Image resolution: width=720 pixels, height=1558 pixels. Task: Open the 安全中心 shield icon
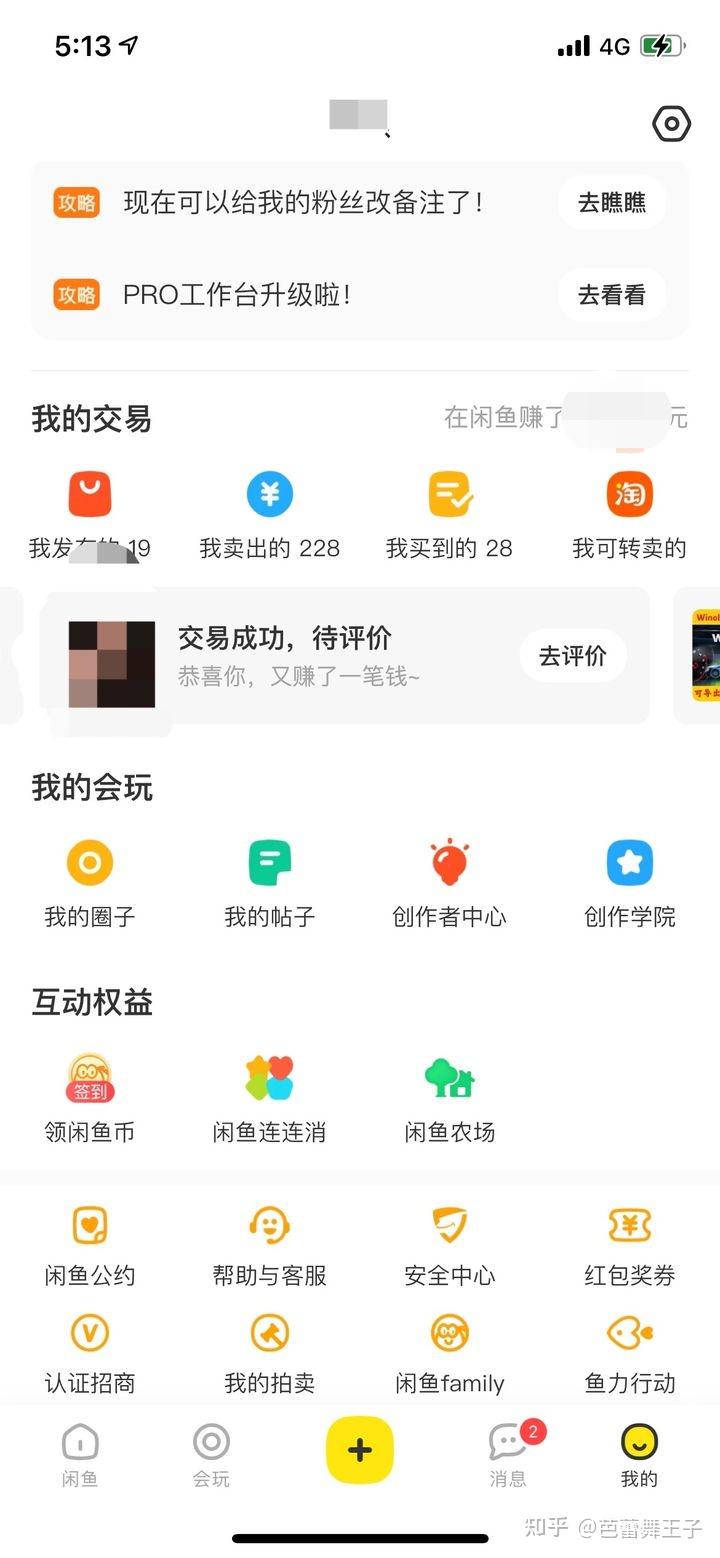(x=449, y=1224)
